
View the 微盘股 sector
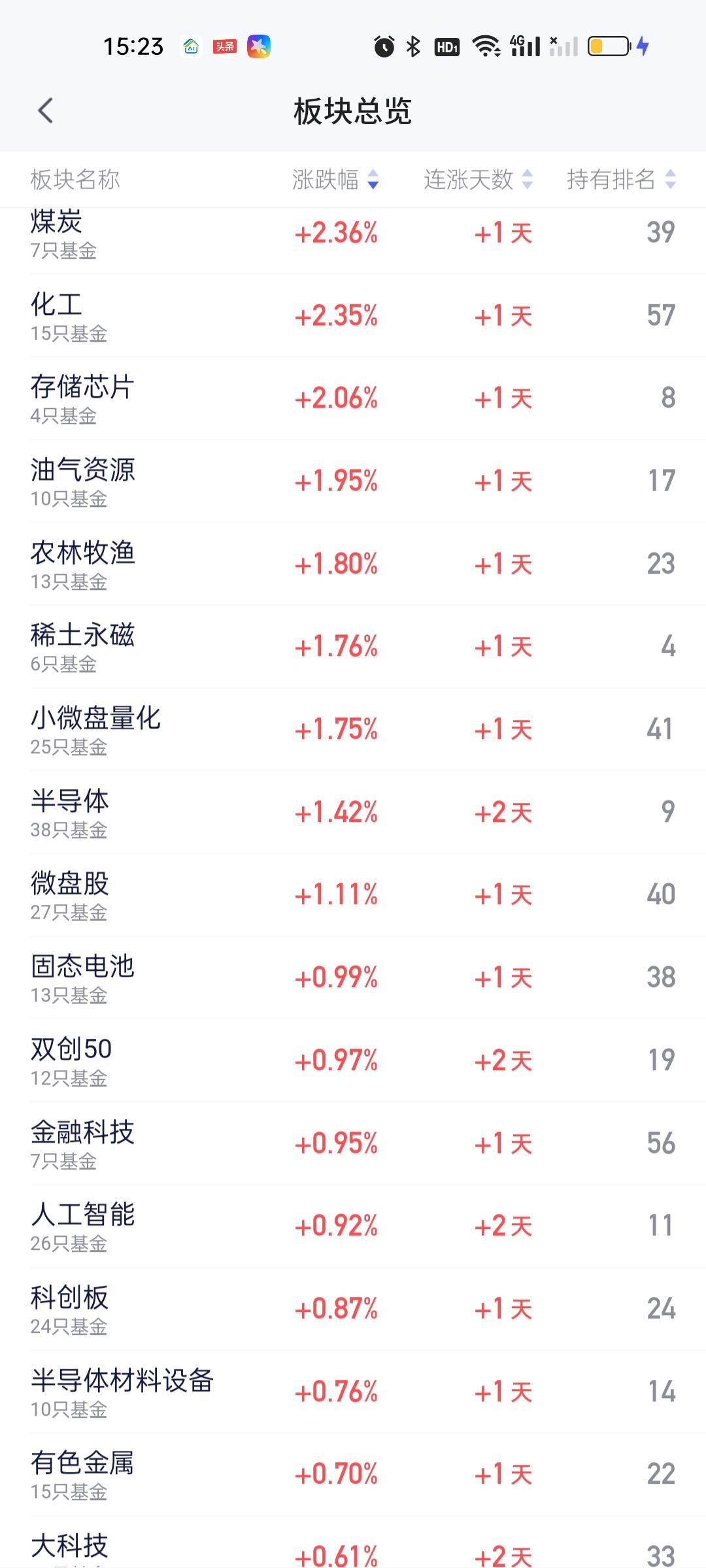coord(353,895)
